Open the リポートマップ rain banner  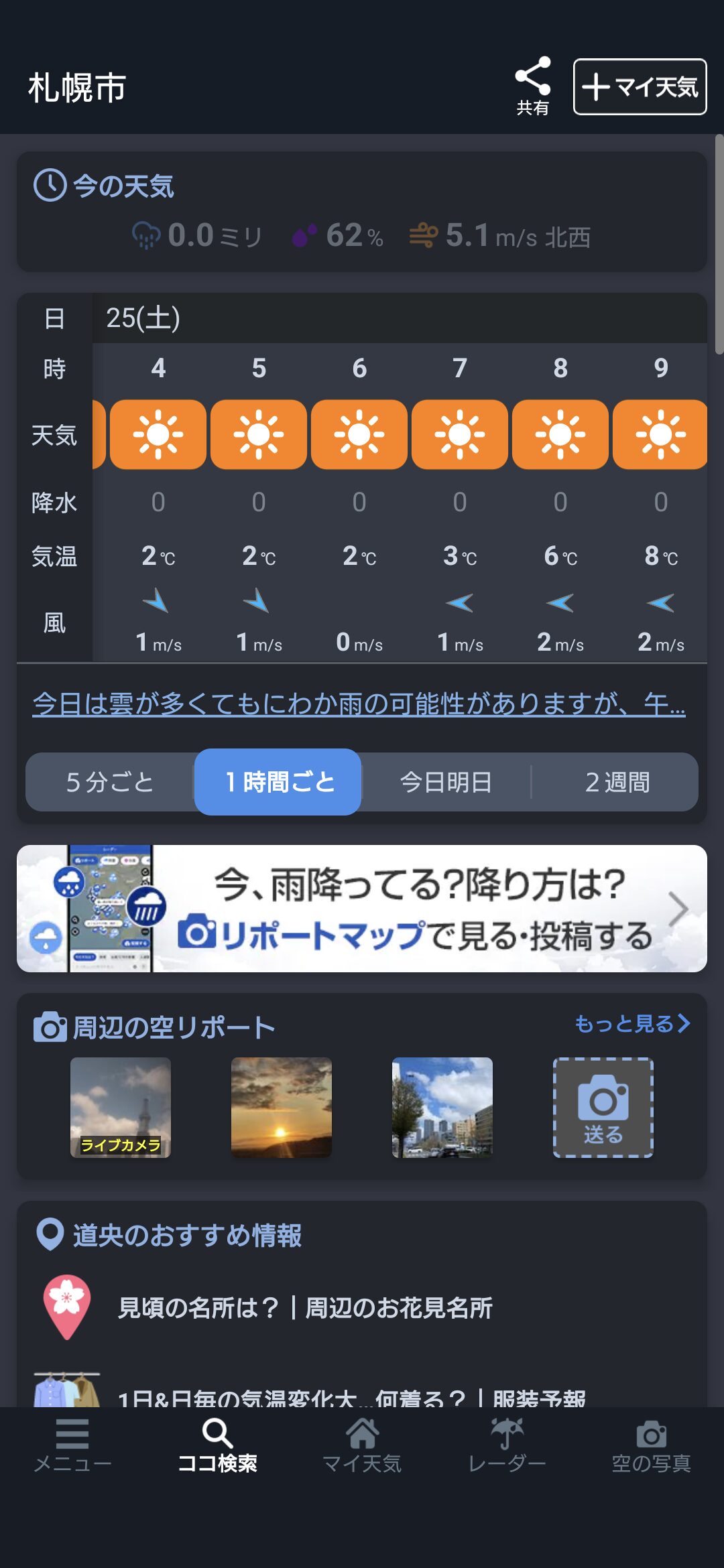362,908
